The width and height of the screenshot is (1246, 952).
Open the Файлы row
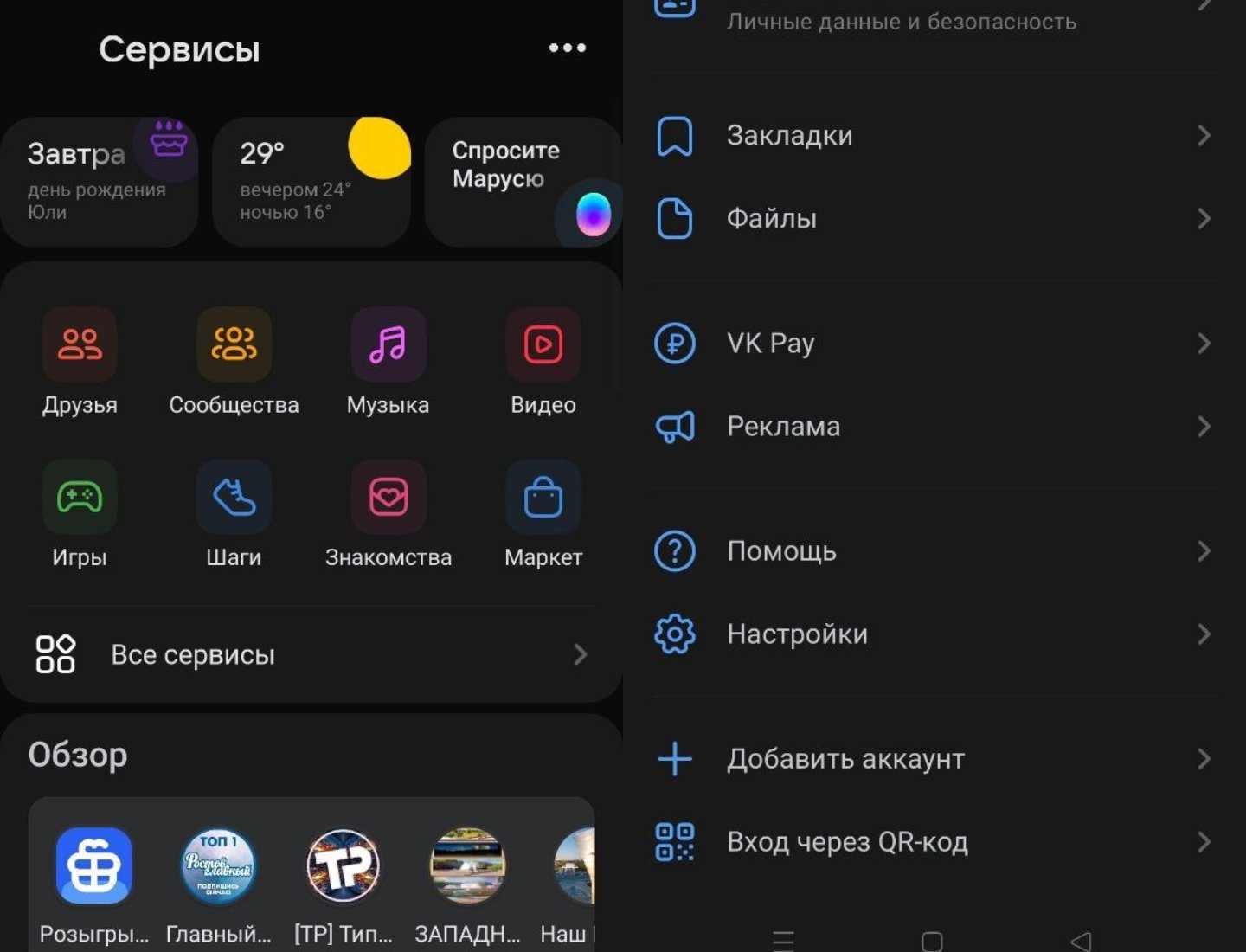[x=934, y=218]
